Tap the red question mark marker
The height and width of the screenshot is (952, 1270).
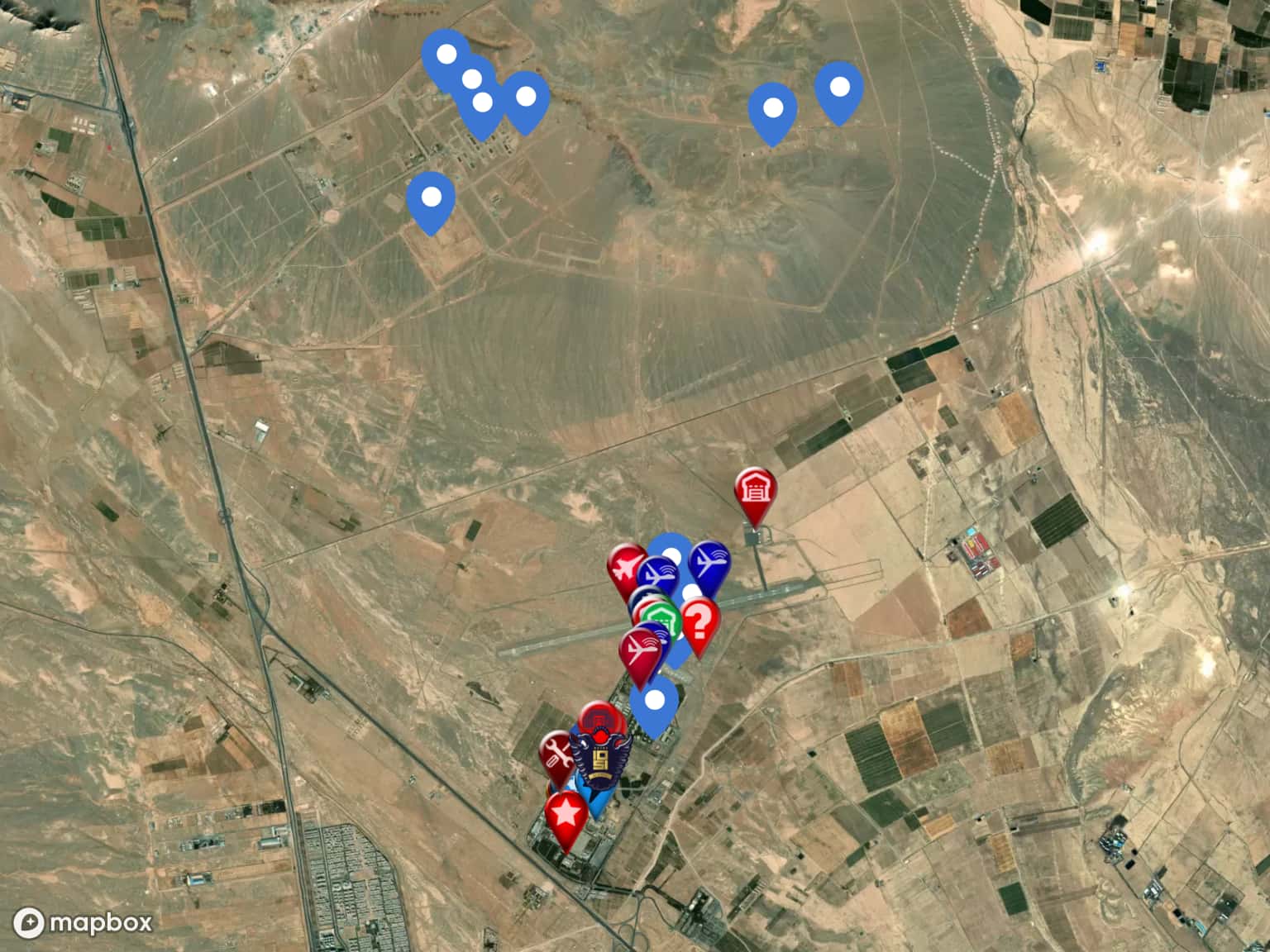click(x=699, y=621)
